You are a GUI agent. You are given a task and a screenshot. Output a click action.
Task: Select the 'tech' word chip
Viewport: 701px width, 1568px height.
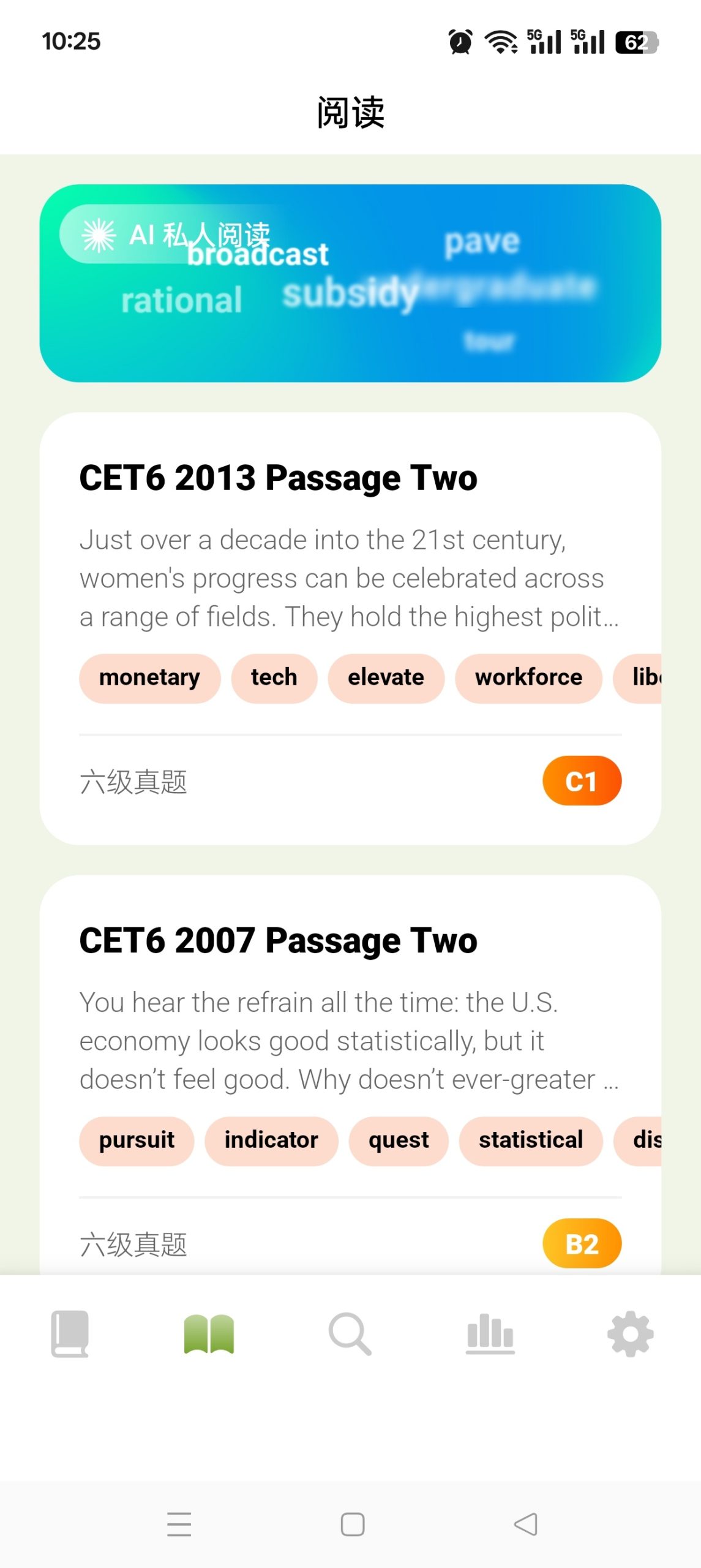[274, 678]
